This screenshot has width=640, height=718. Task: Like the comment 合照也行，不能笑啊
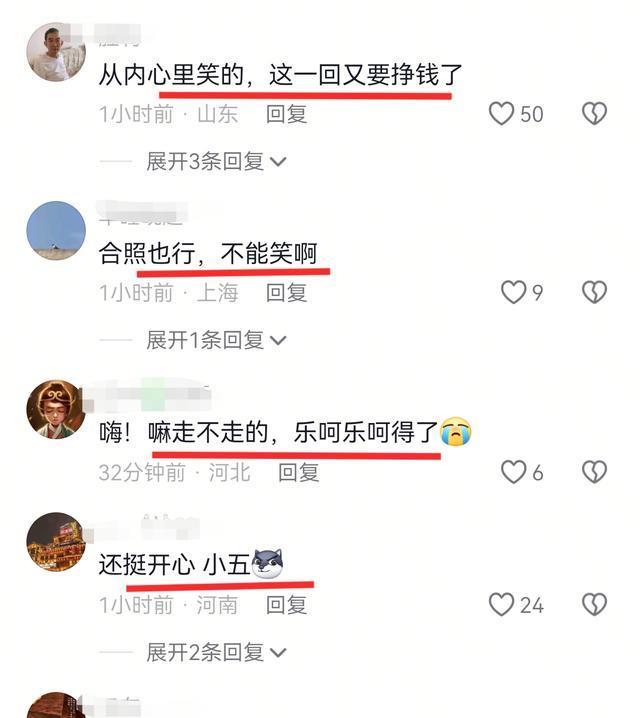click(513, 292)
